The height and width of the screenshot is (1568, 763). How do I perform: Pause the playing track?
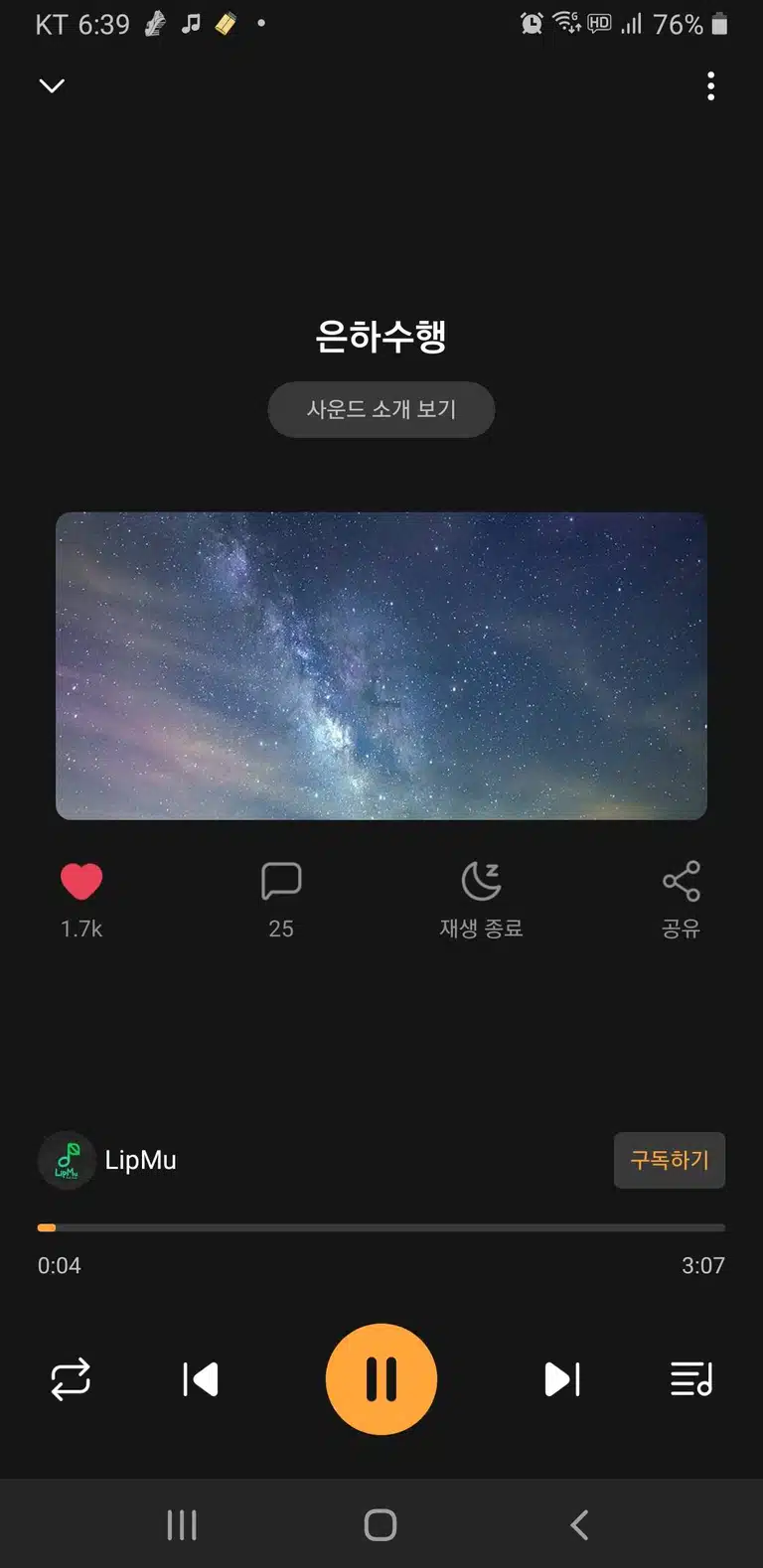click(381, 1379)
